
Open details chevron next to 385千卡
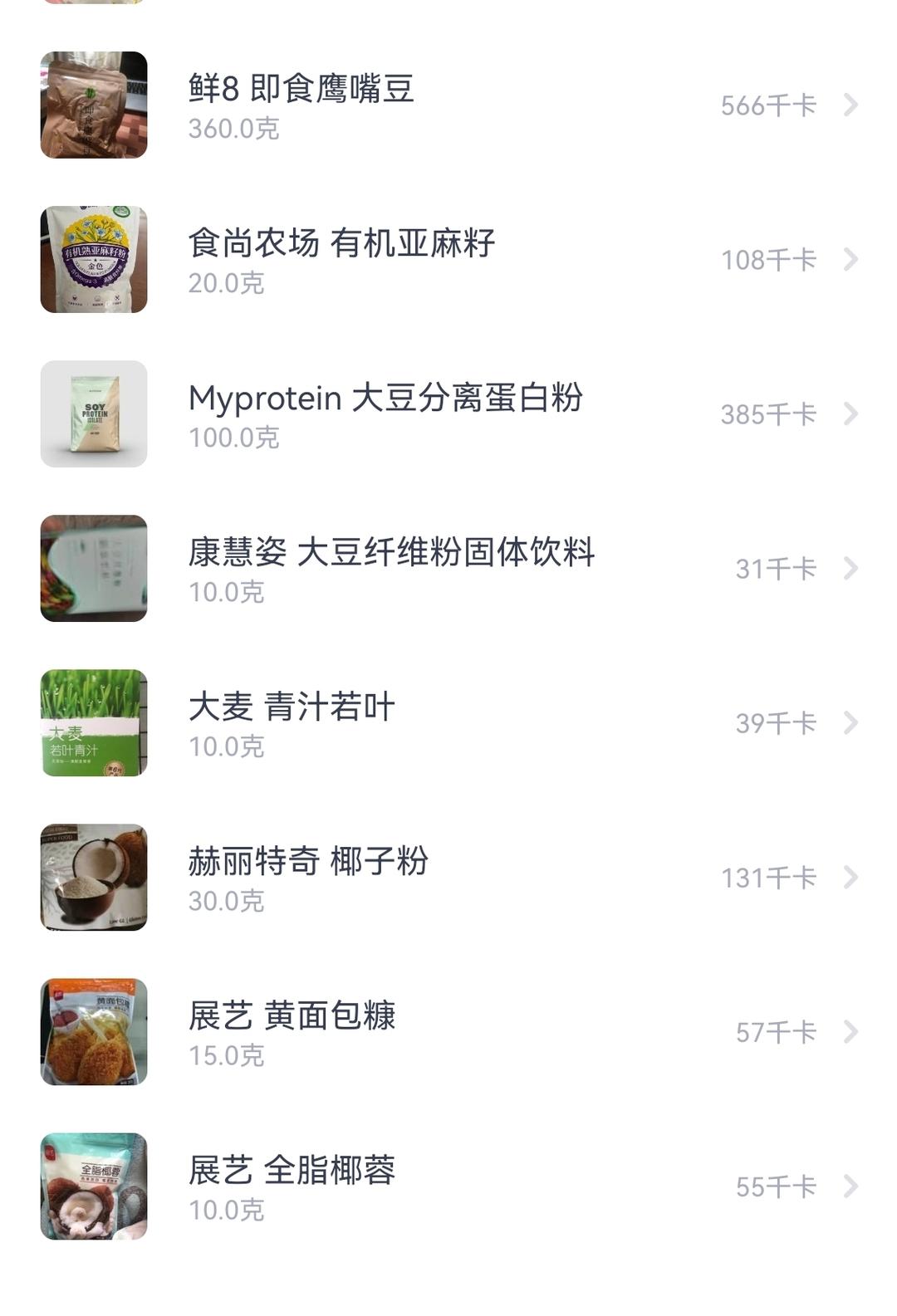click(849, 413)
